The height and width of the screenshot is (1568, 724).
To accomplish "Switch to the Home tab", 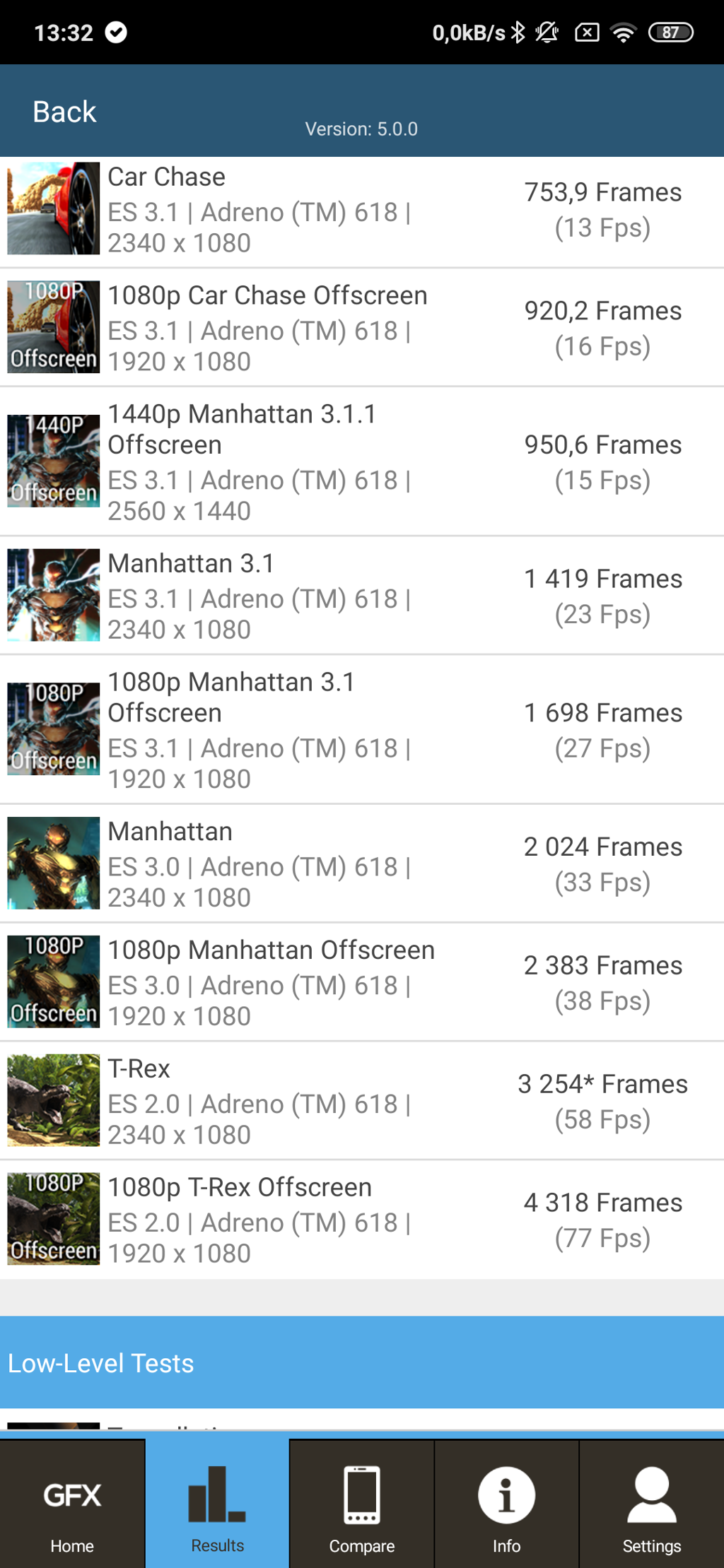I will click(x=72, y=1505).
